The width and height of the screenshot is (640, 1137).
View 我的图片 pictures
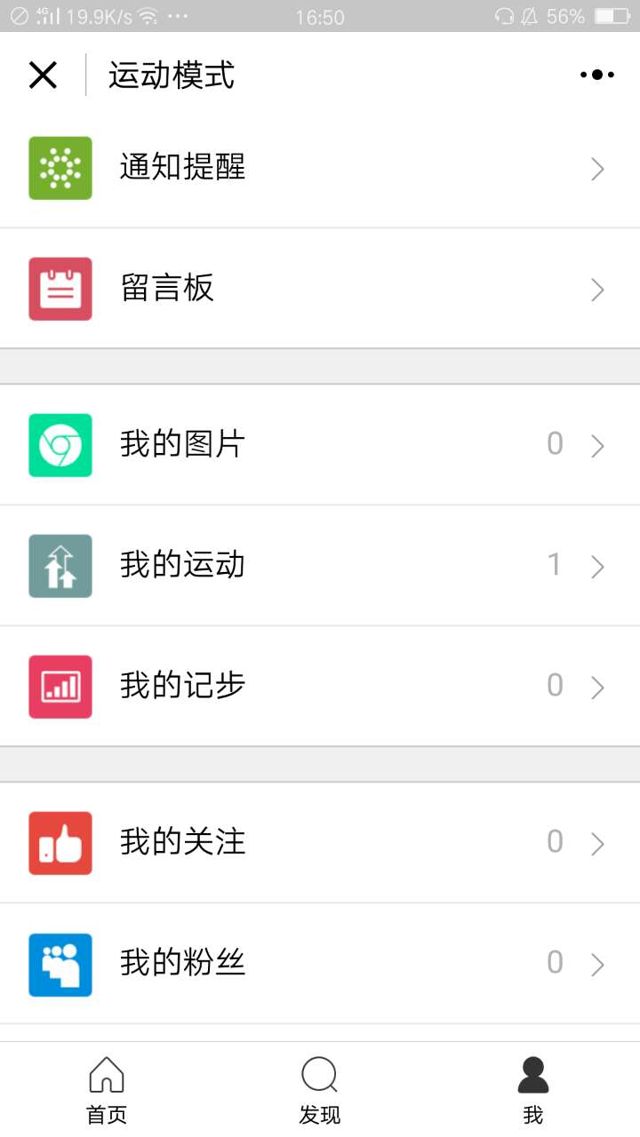[x=320, y=445]
